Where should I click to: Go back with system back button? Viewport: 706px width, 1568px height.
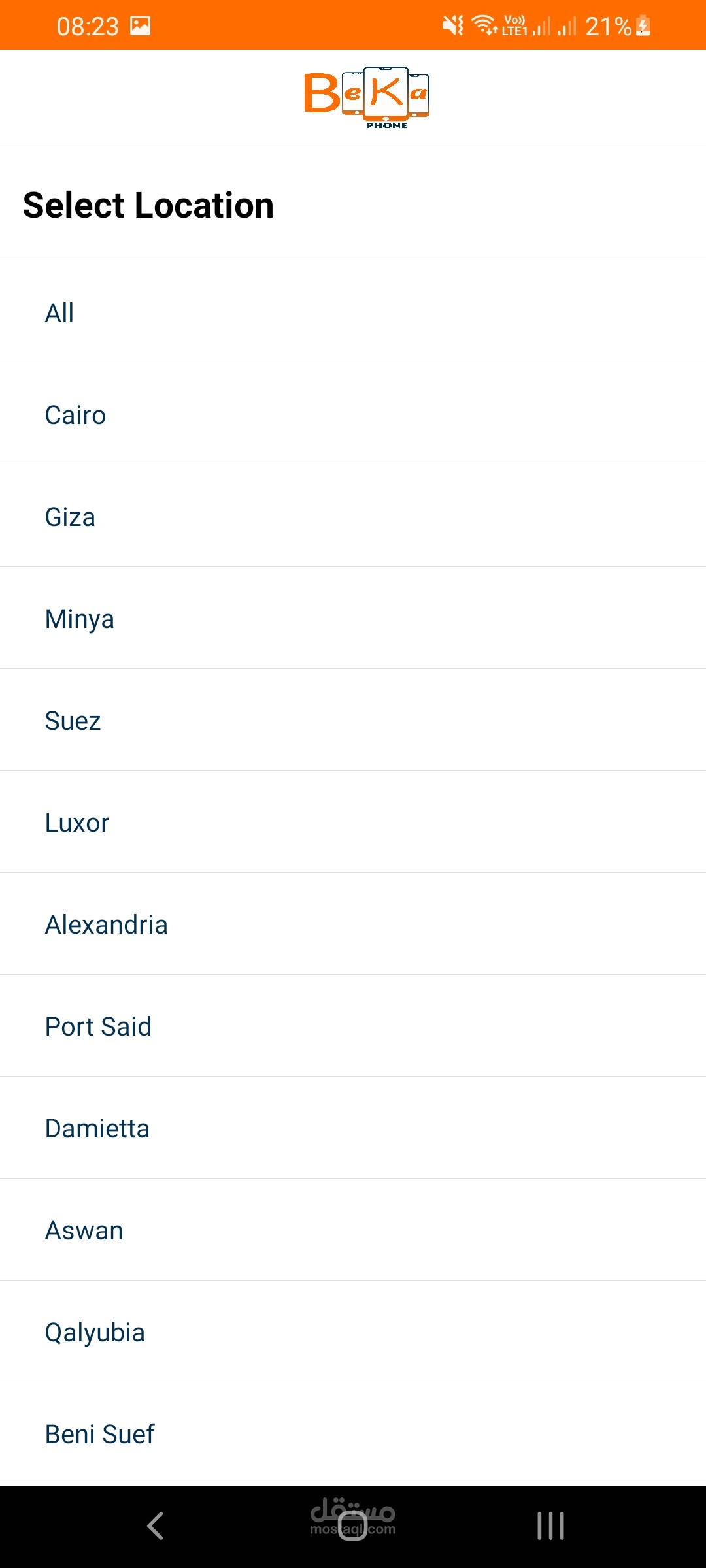coord(155,1526)
